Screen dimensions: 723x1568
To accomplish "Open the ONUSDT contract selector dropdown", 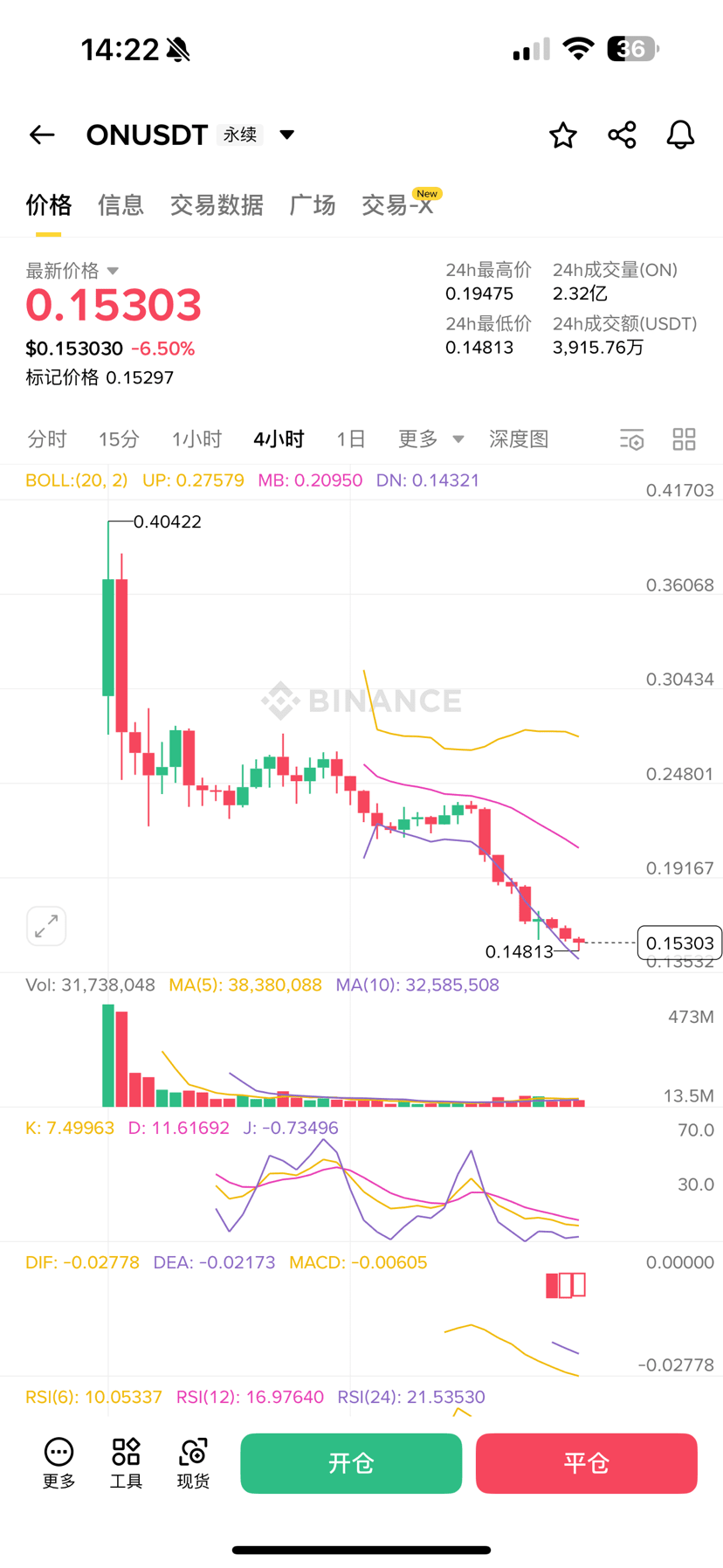I will click(x=286, y=135).
